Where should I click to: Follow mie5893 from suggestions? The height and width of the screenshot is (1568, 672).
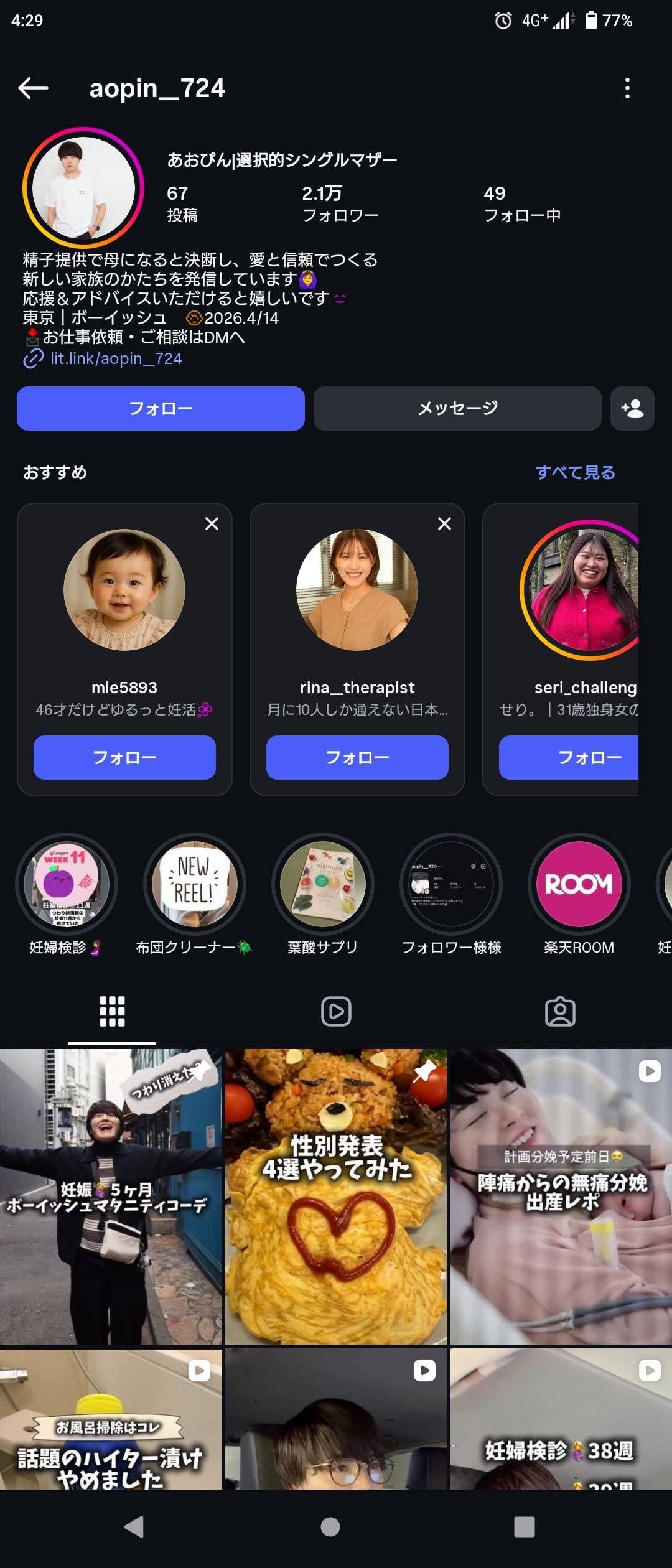coord(124,757)
